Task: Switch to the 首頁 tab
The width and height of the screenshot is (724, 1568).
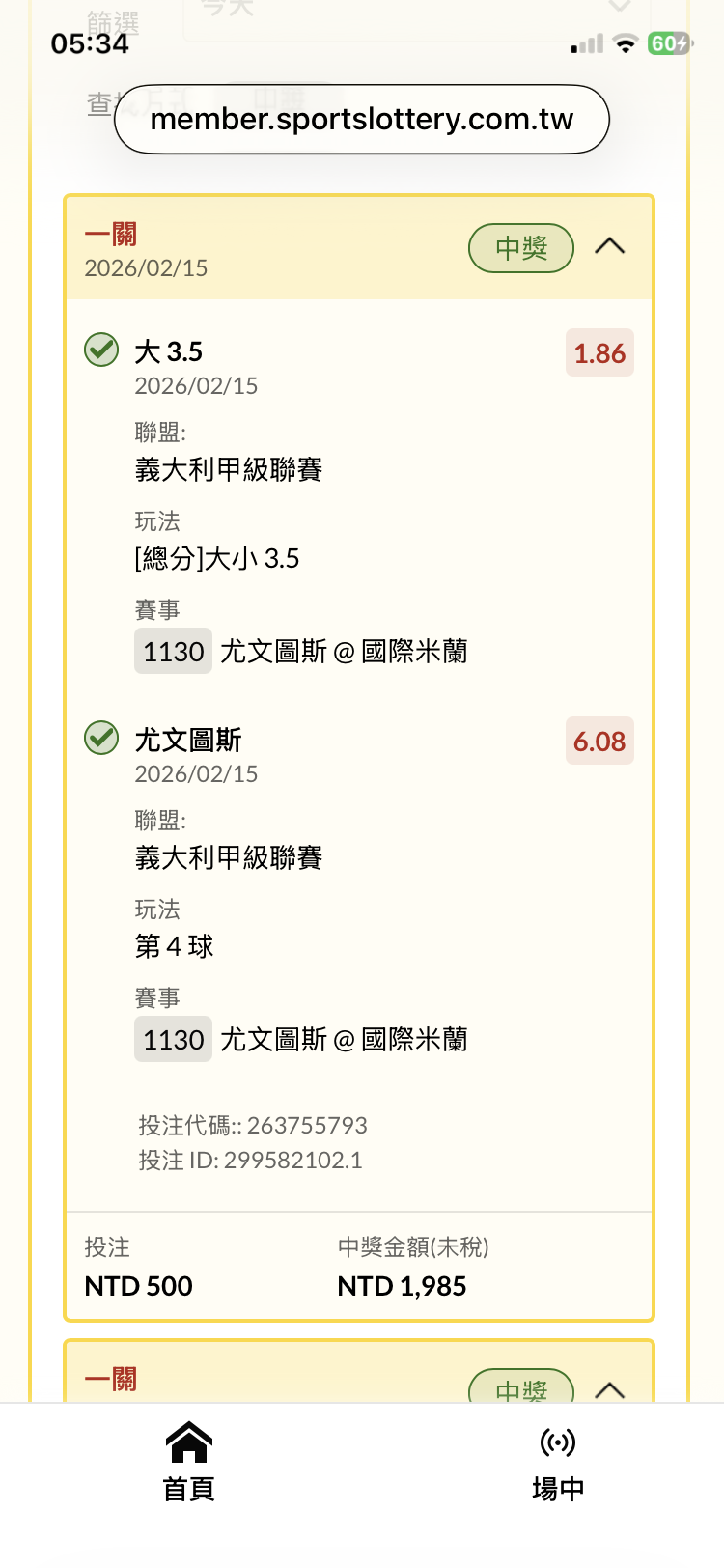Action: pos(188,1462)
